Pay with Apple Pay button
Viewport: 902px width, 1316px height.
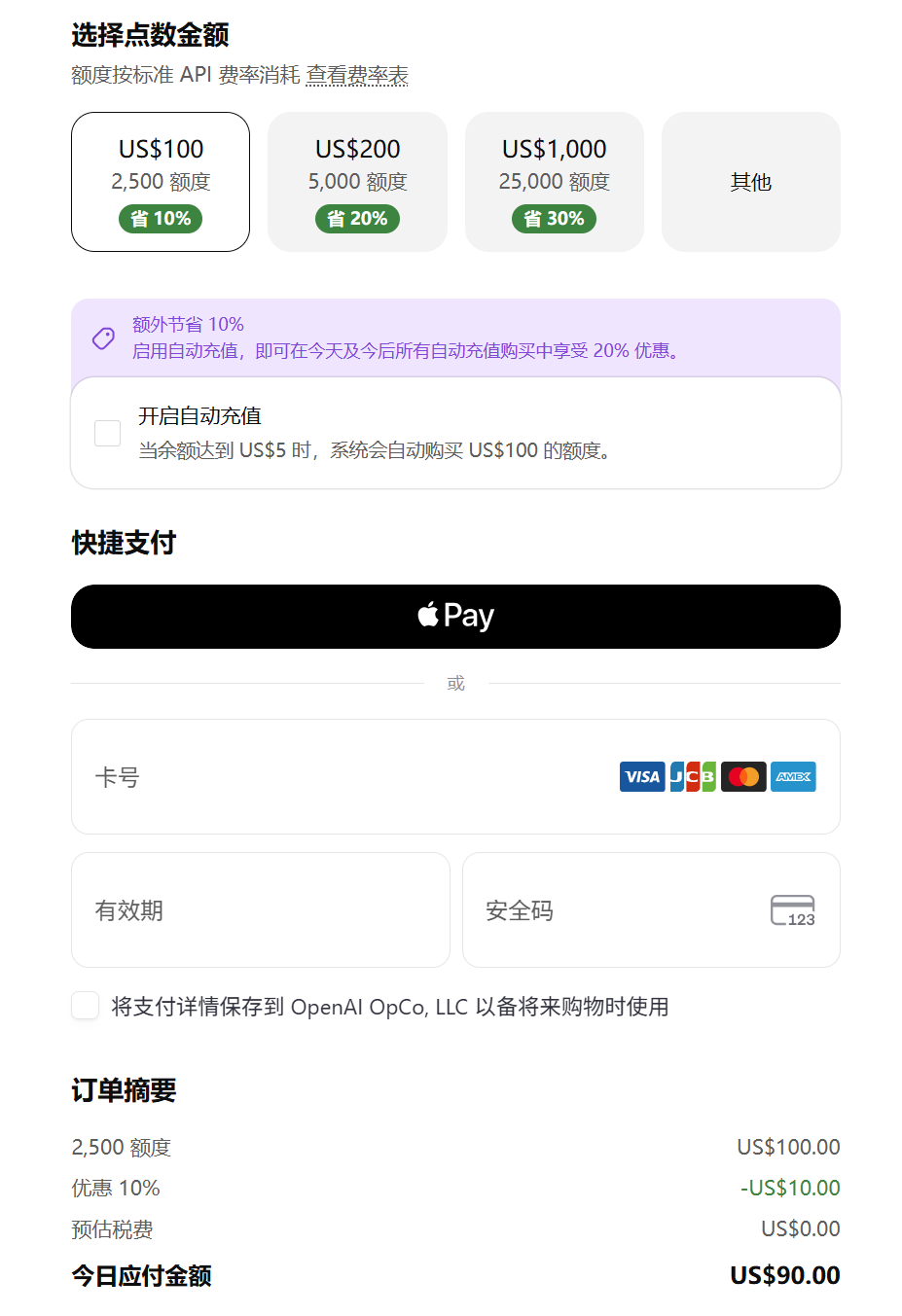click(455, 617)
